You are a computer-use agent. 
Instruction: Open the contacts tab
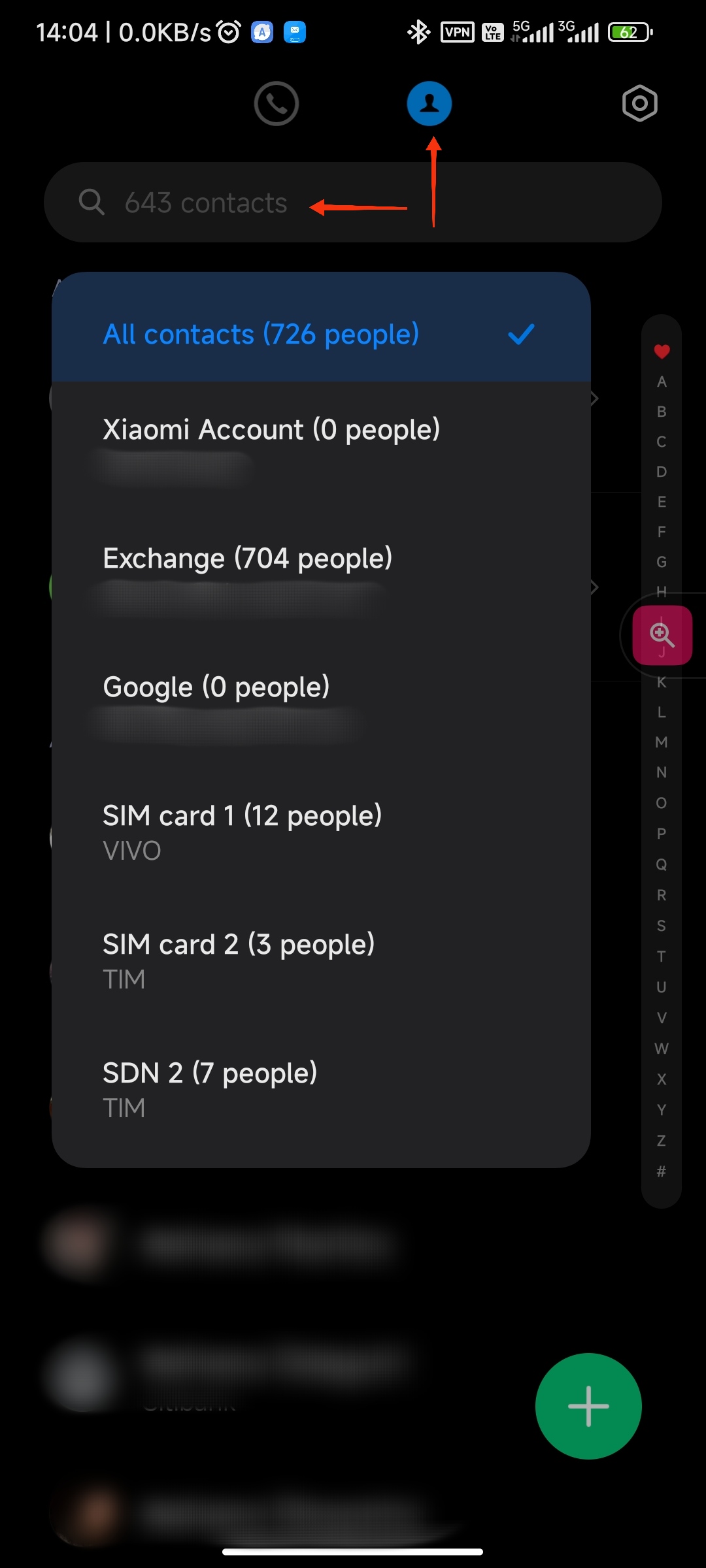coord(429,103)
